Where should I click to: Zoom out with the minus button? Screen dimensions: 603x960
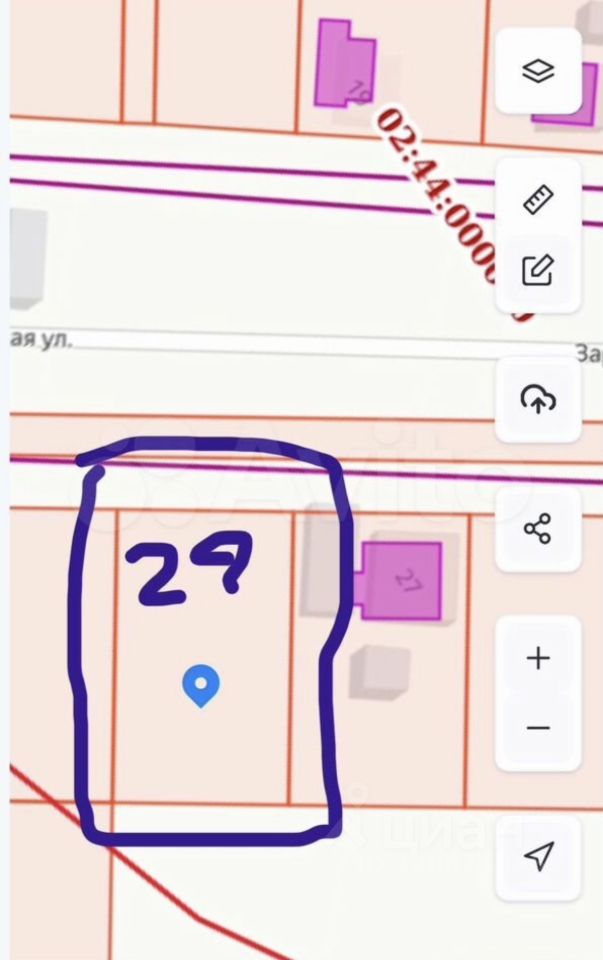(538, 727)
